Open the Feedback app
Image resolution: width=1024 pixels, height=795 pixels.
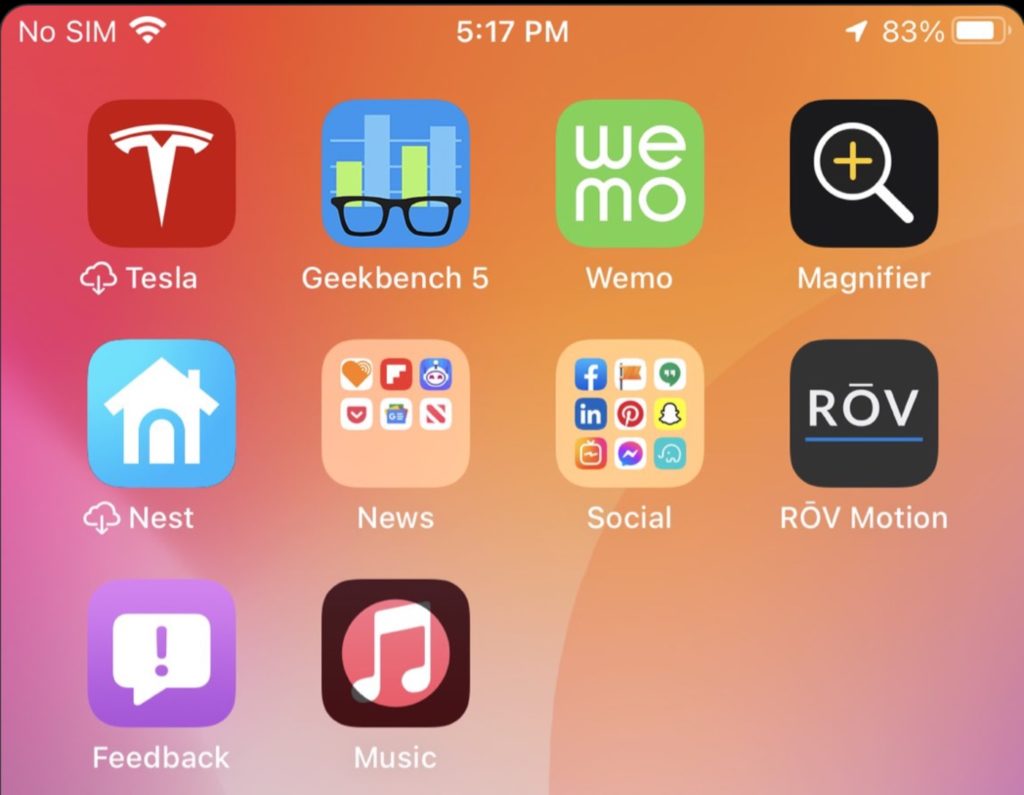(161, 653)
